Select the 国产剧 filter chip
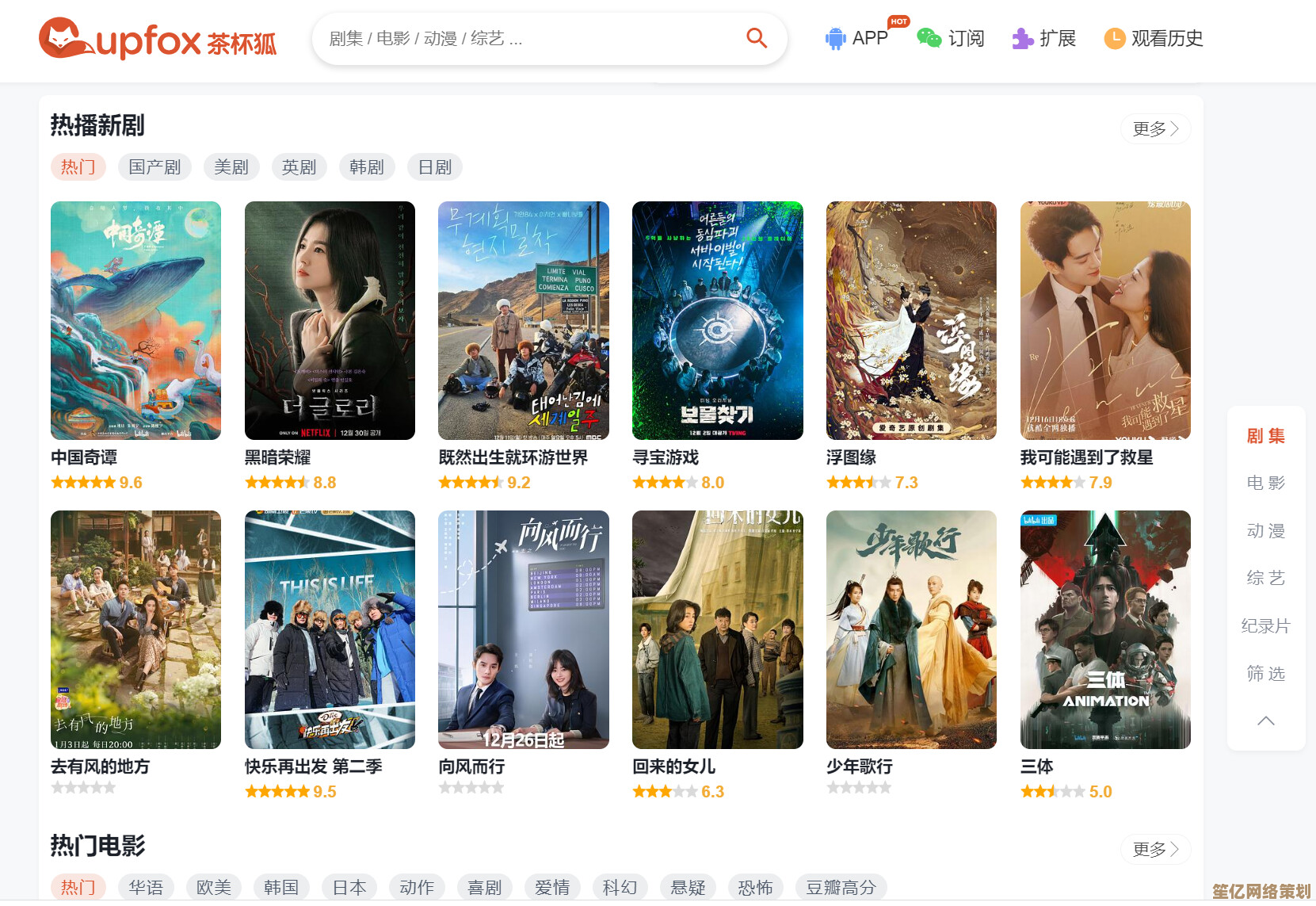The width and height of the screenshot is (1316, 906). (154, 167)
